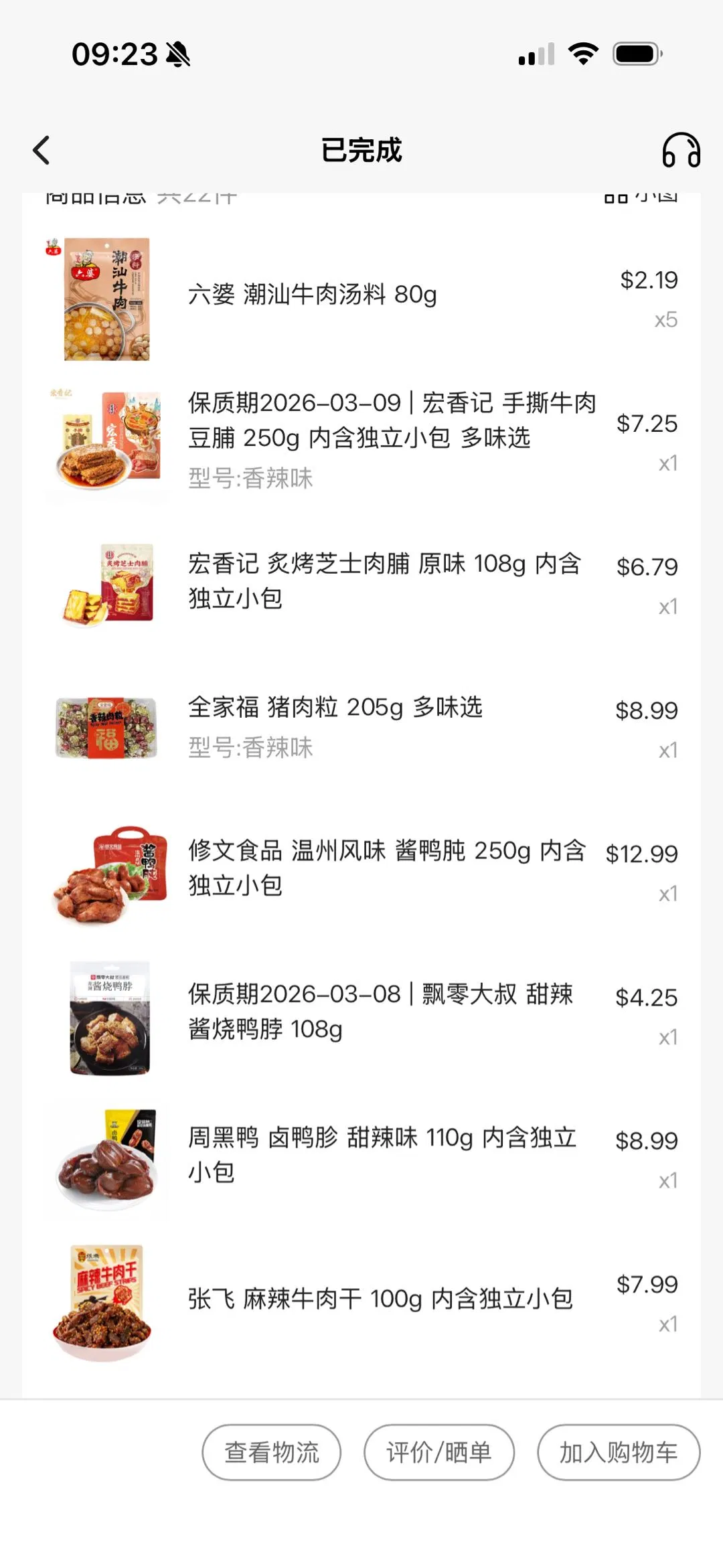723x1568 pixels.
Task: View 修文食品 酱鸭肫 250g product
Action: (x=386, y=868)
